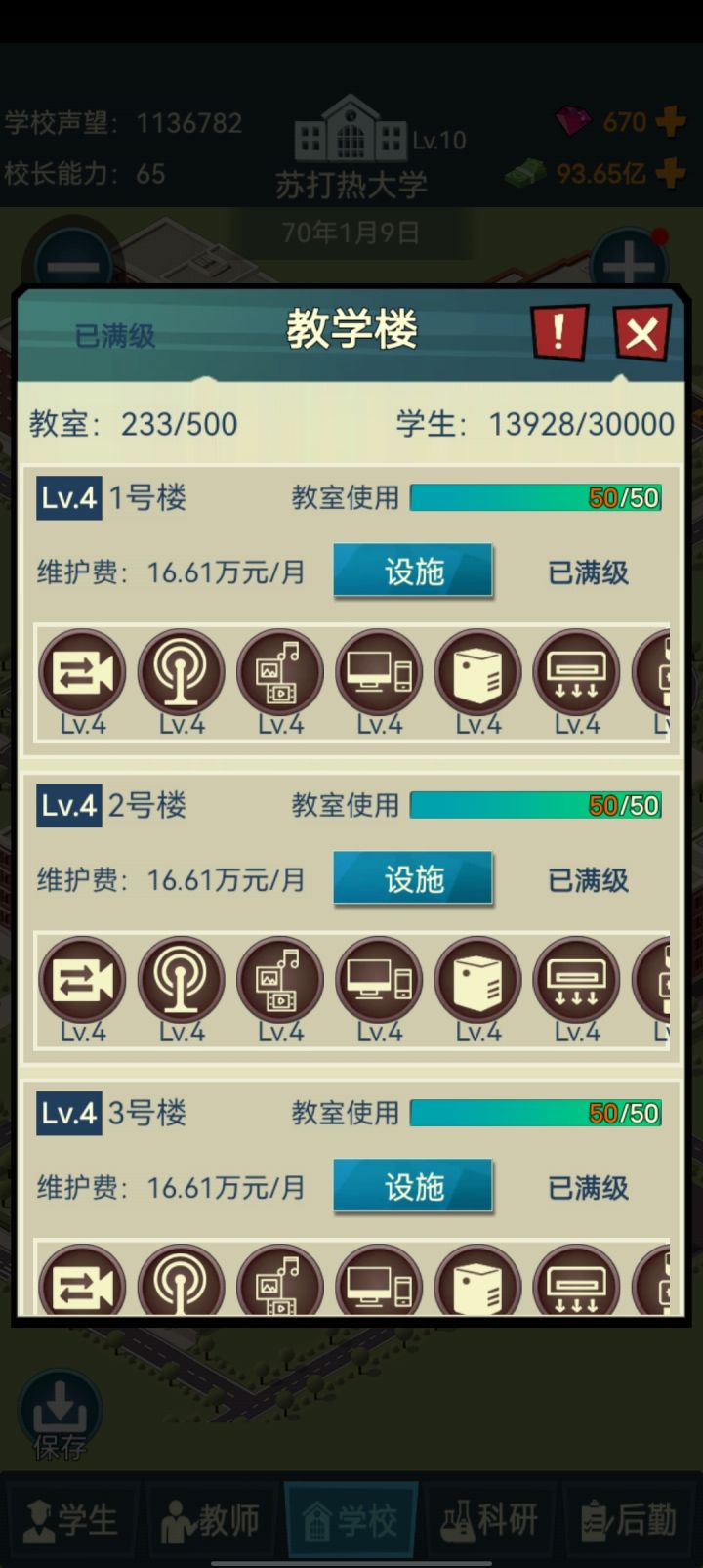Open the red exclamation notice icon
The image size is (703, 1568).
pyautogui.click(x=557, y=334)
